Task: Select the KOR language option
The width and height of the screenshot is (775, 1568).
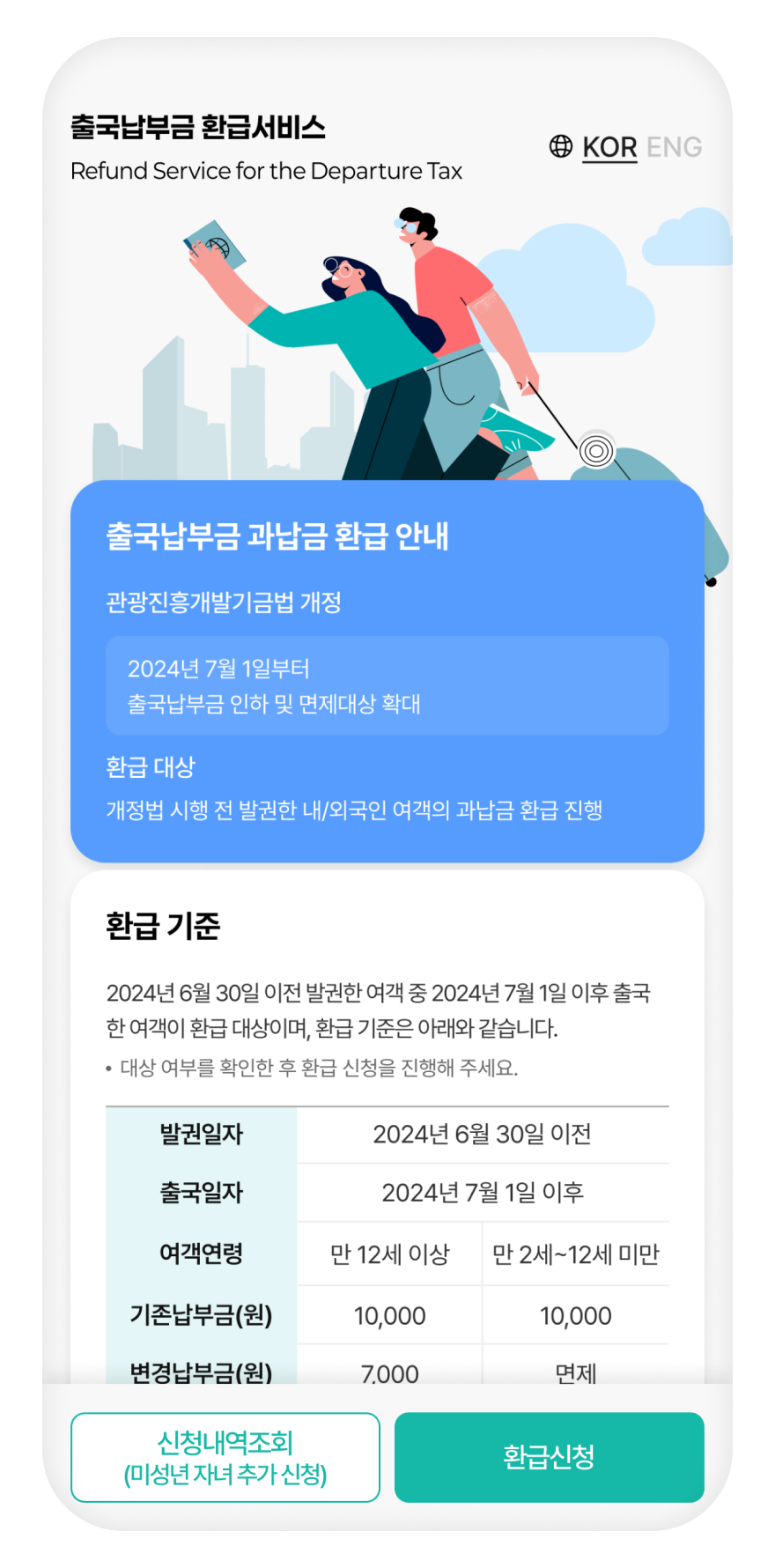Action: 609,146
